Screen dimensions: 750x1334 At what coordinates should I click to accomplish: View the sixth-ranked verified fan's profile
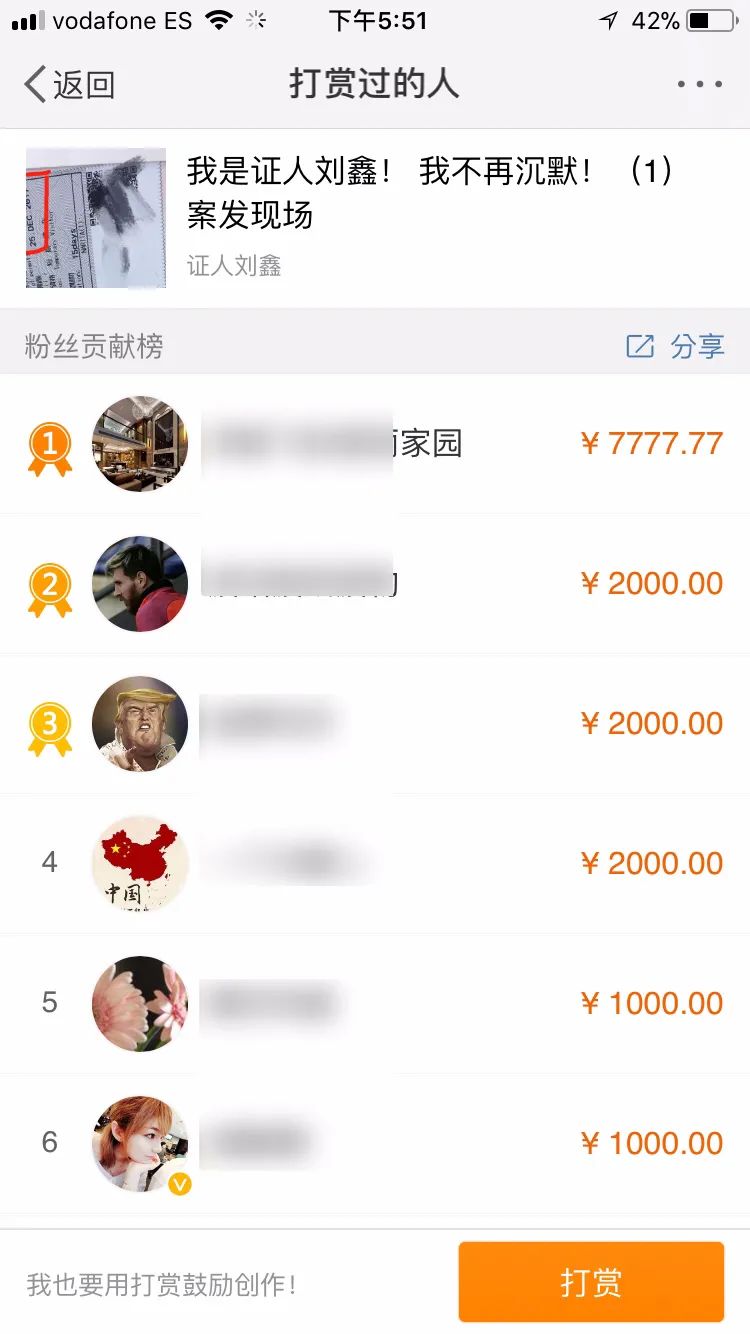point(375,1143)
